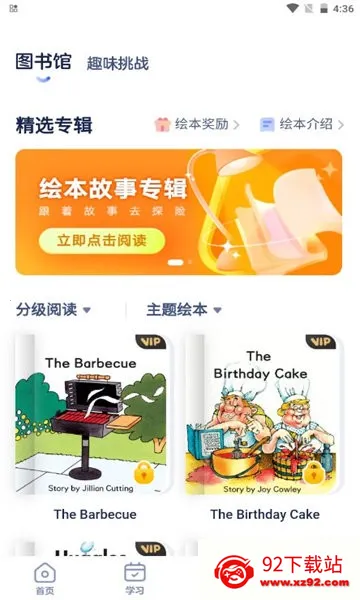Image resolution: width=360 pixels, height=600 pixels.
Task: Expand the 分级阅读 dropdown
Action: tap(54, 310)
